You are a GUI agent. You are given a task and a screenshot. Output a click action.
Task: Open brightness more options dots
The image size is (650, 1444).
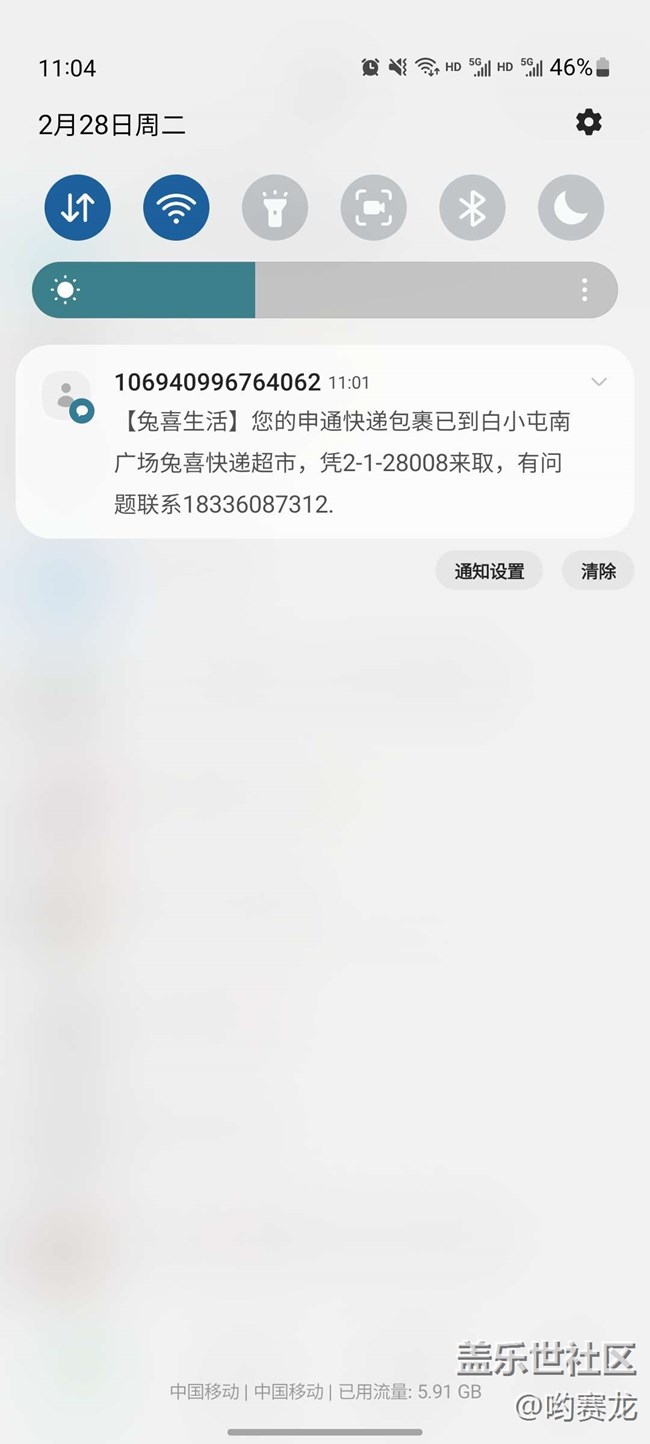pos(584,291)
